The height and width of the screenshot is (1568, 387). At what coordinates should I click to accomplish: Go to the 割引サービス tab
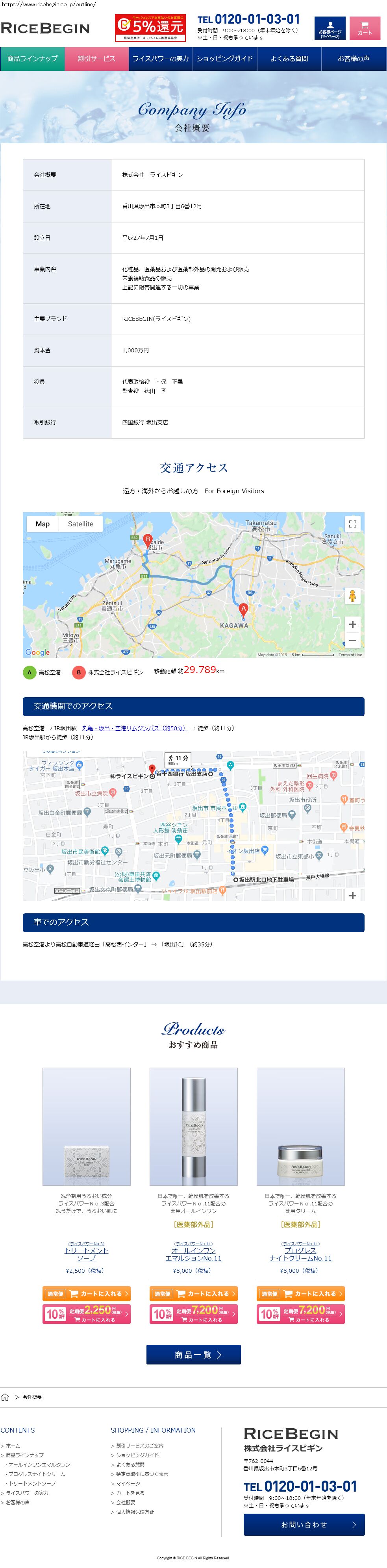(x=97, y=59)
